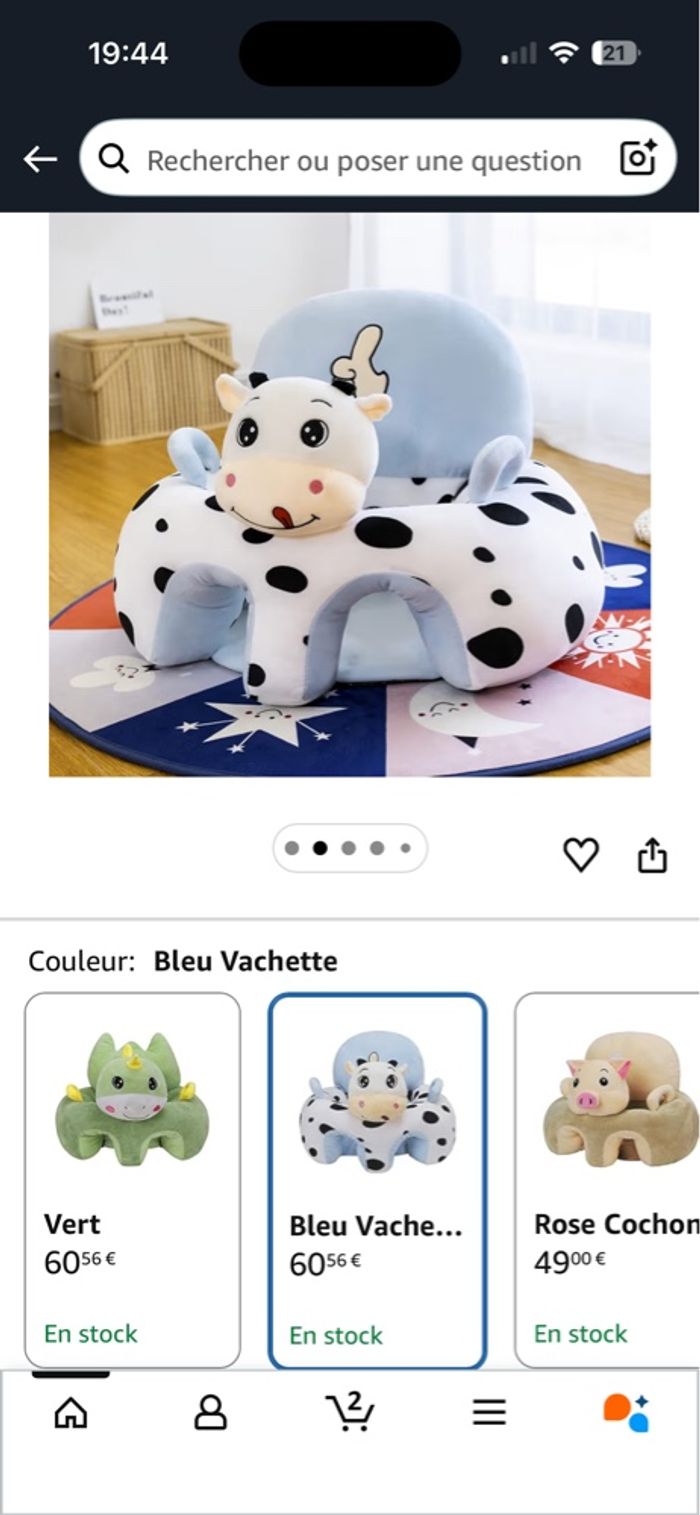Viewport: 700px width, 1515px height.
Task: Share this product
Action: (652, 855)
